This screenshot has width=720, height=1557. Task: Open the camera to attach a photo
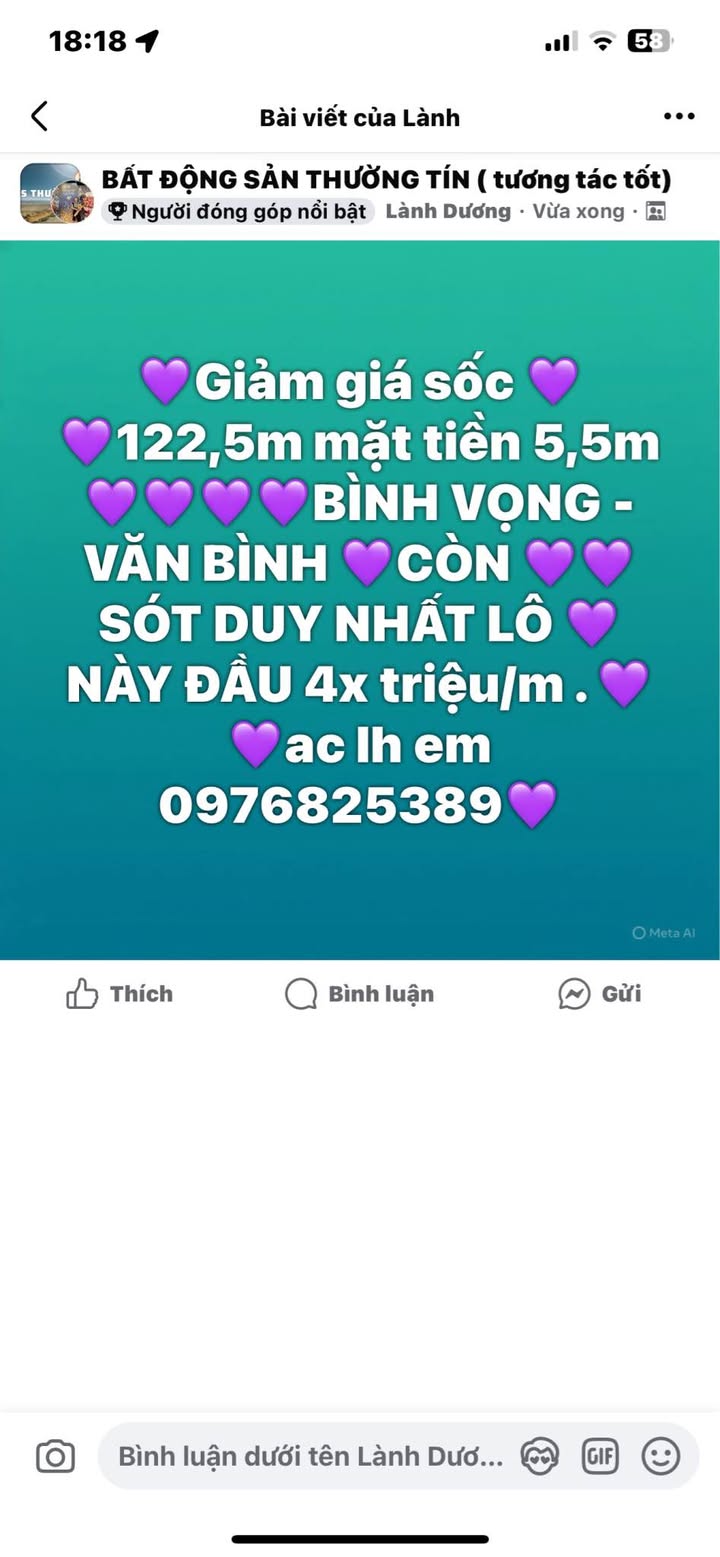click(x=55, y=1456)
